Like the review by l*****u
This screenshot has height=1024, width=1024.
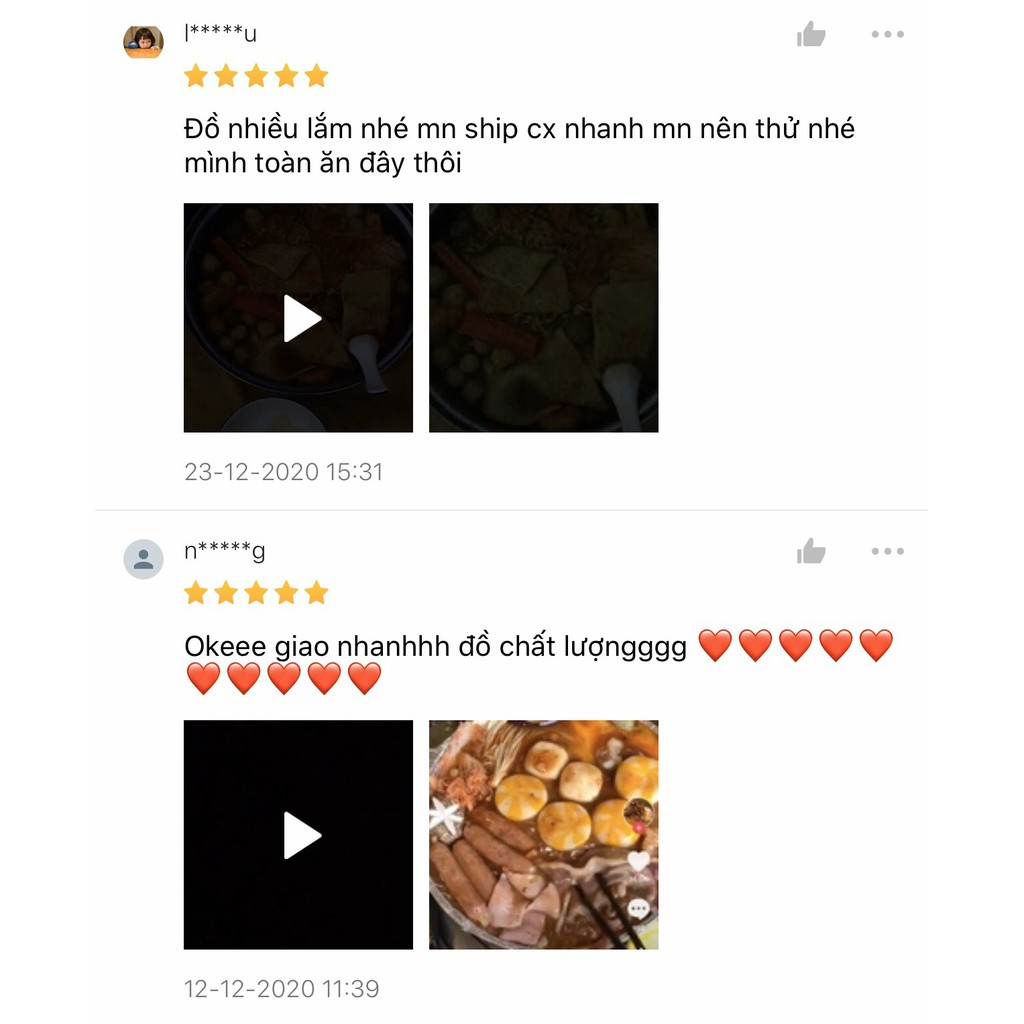pyautogui.click(x=811, y=35)
